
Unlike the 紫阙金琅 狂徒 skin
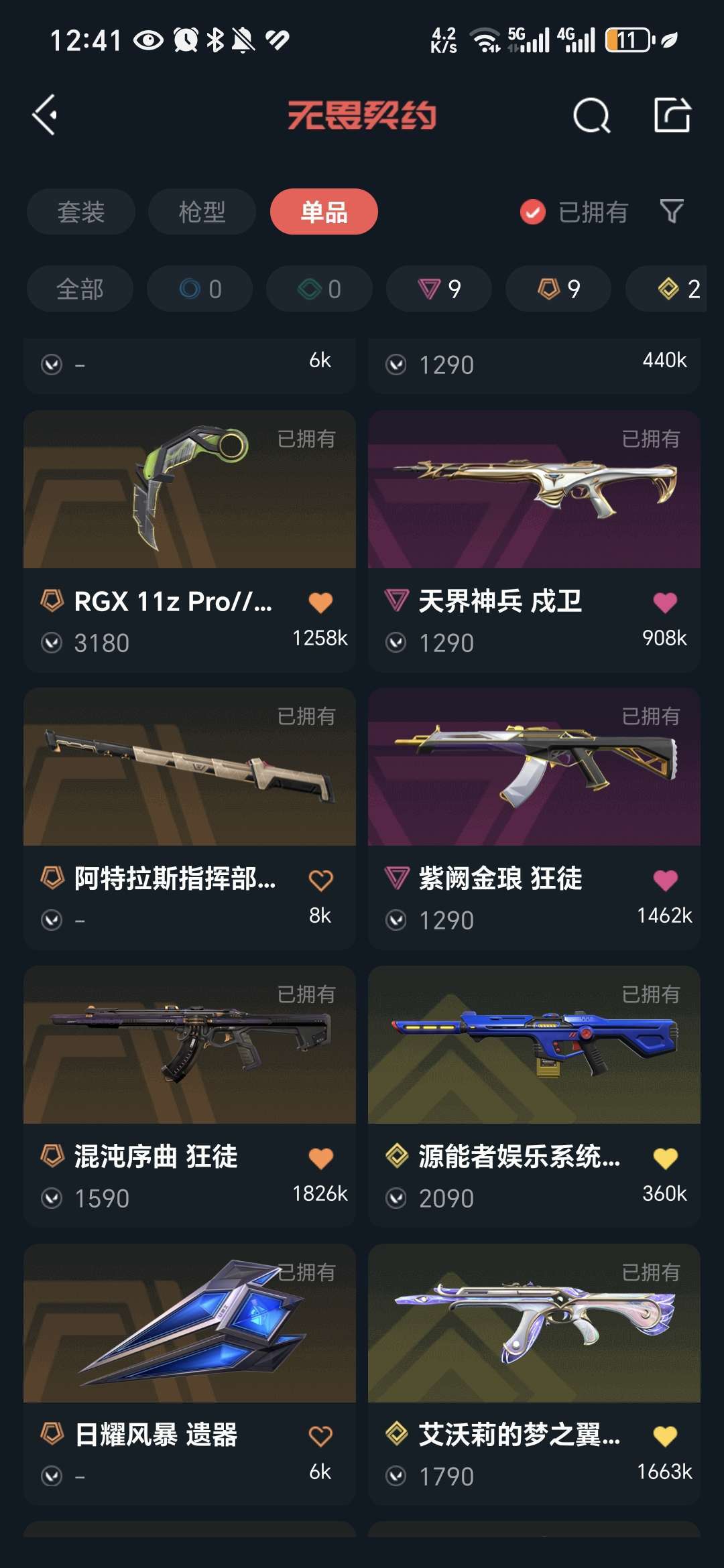665,880
